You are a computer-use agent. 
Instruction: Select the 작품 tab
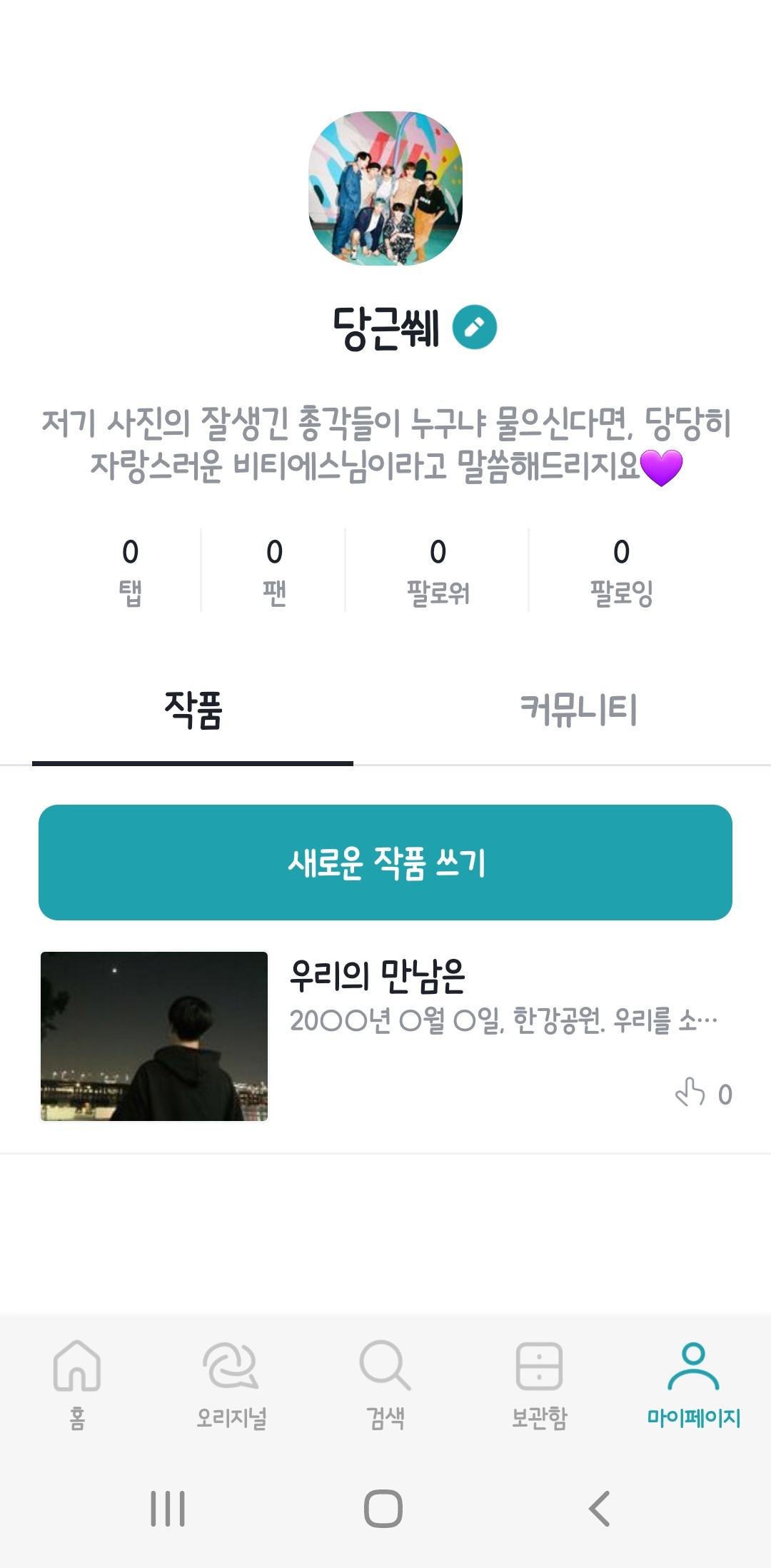[193, 710]
